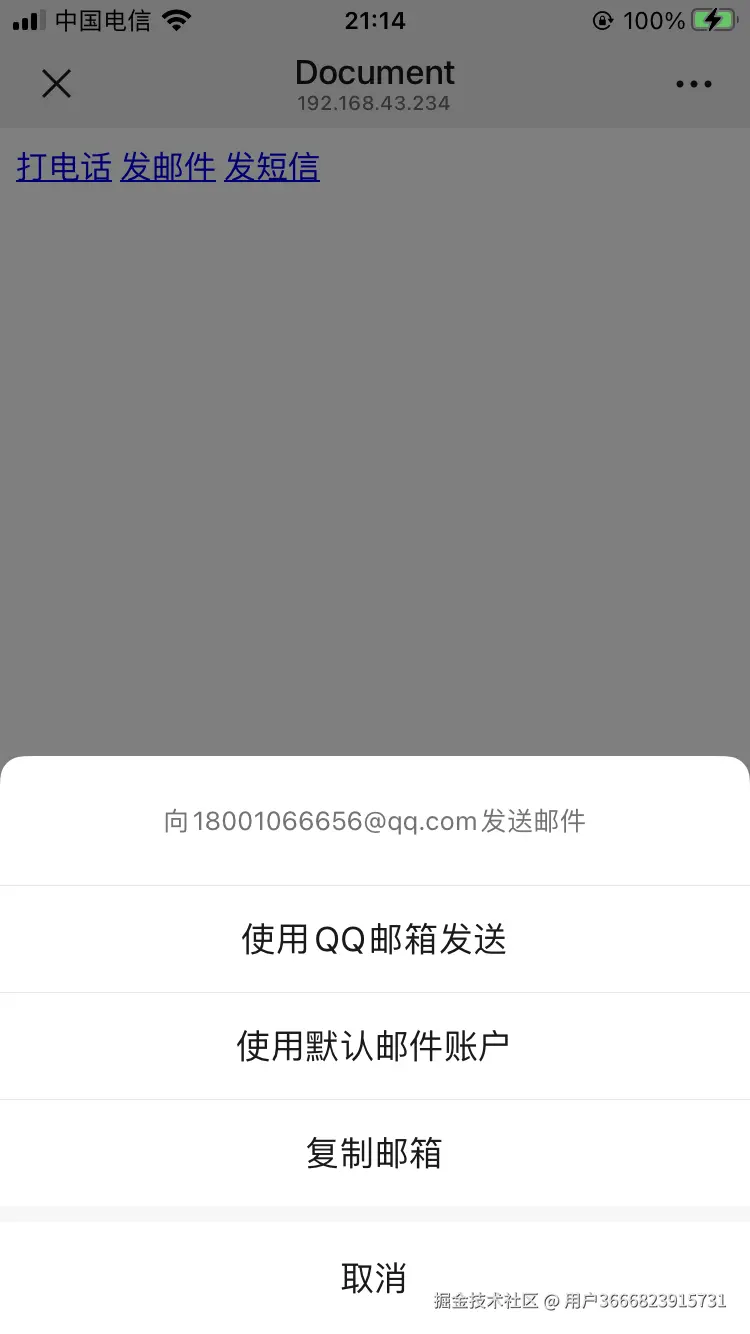Open the 发短信 link

point(272,167)
